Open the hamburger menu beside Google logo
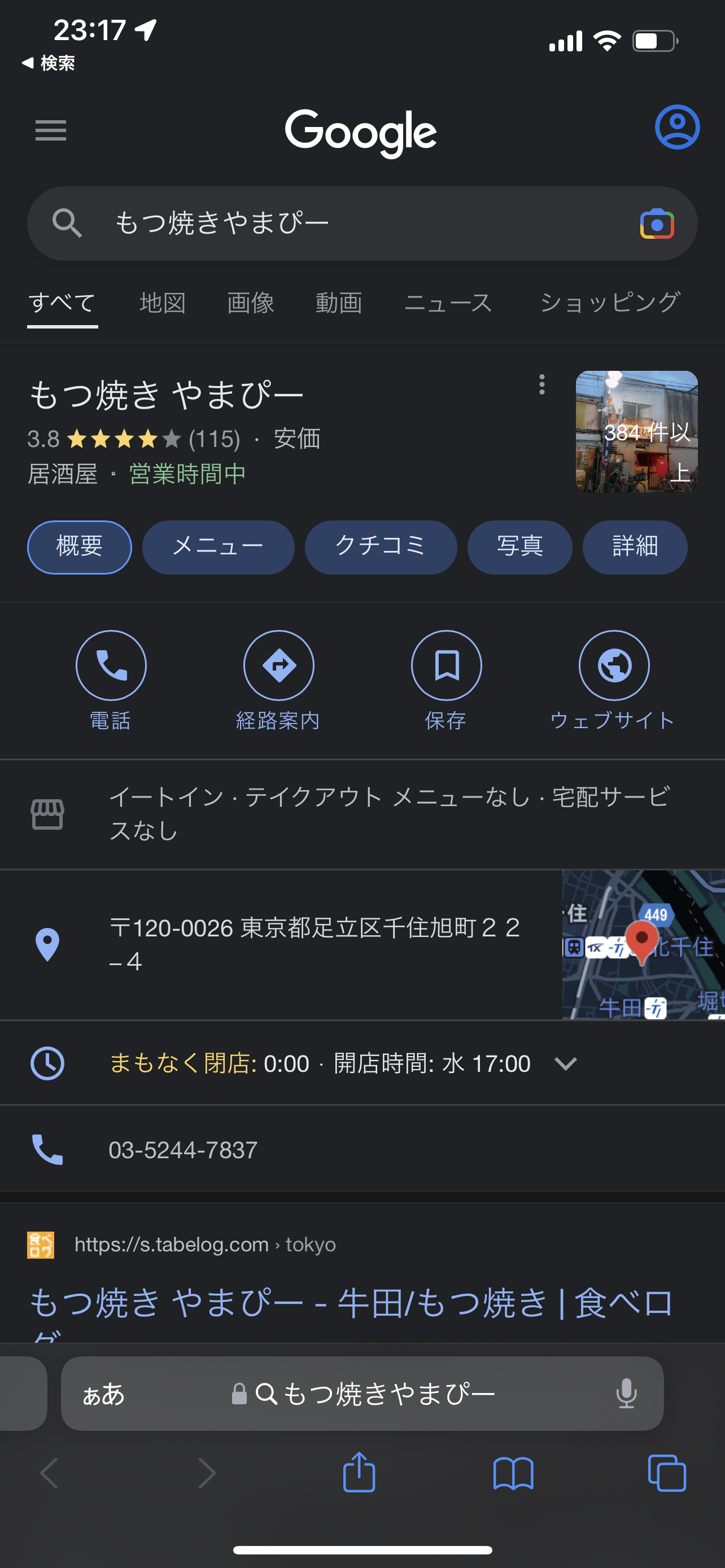Screen dimensions: 725x1568 pyautogui.click(x=50, y=130)
